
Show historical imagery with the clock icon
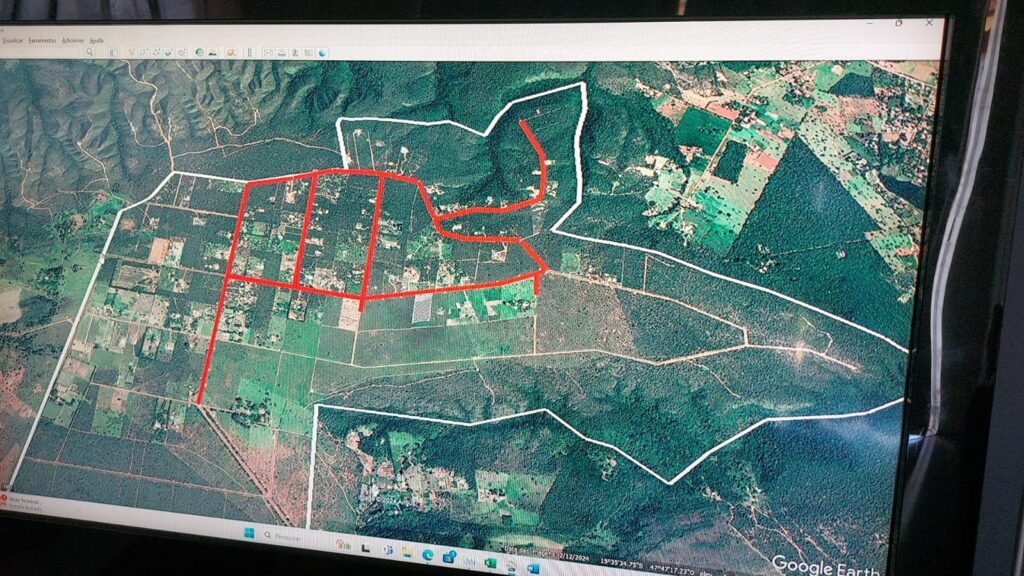tap(199, 52)
